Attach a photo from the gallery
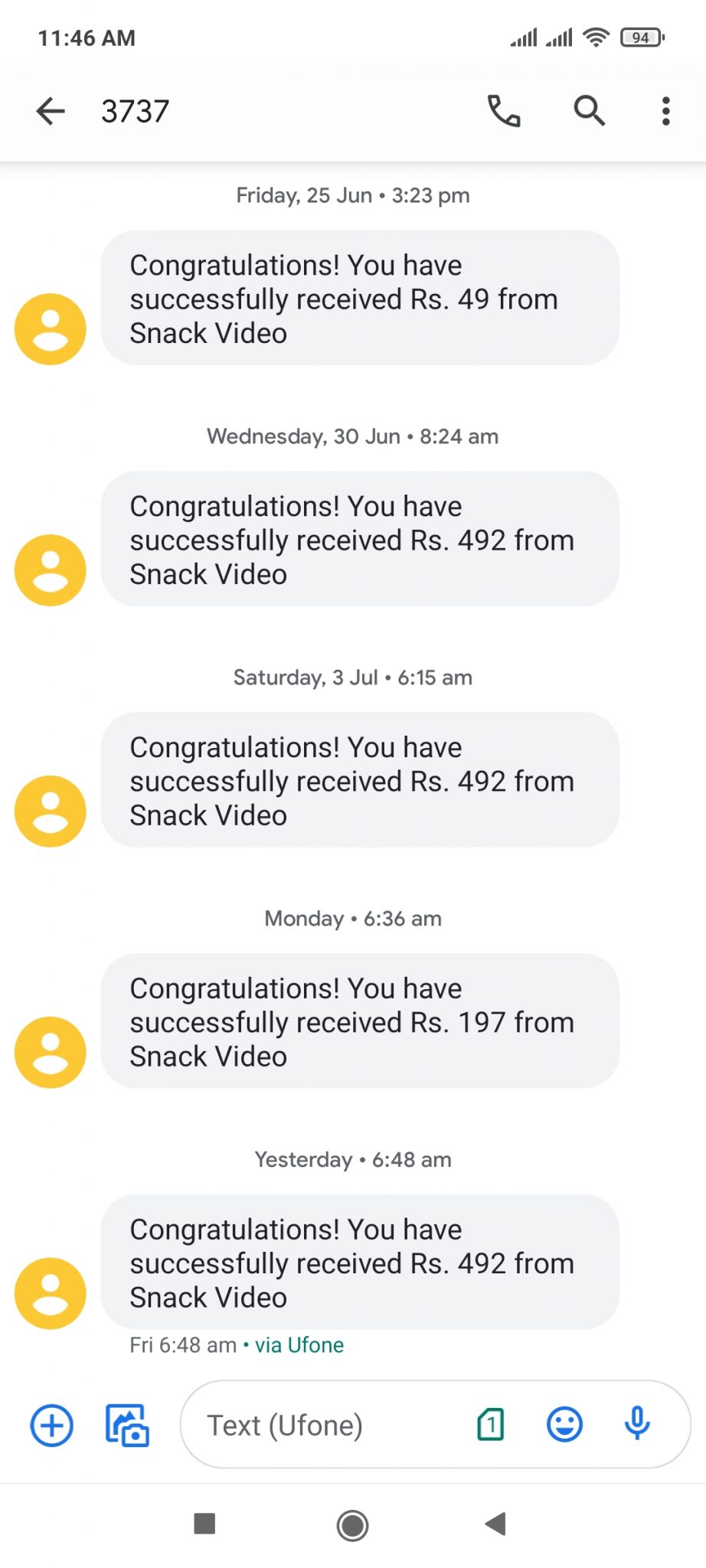706x1568 pixels. [127, 1426]
